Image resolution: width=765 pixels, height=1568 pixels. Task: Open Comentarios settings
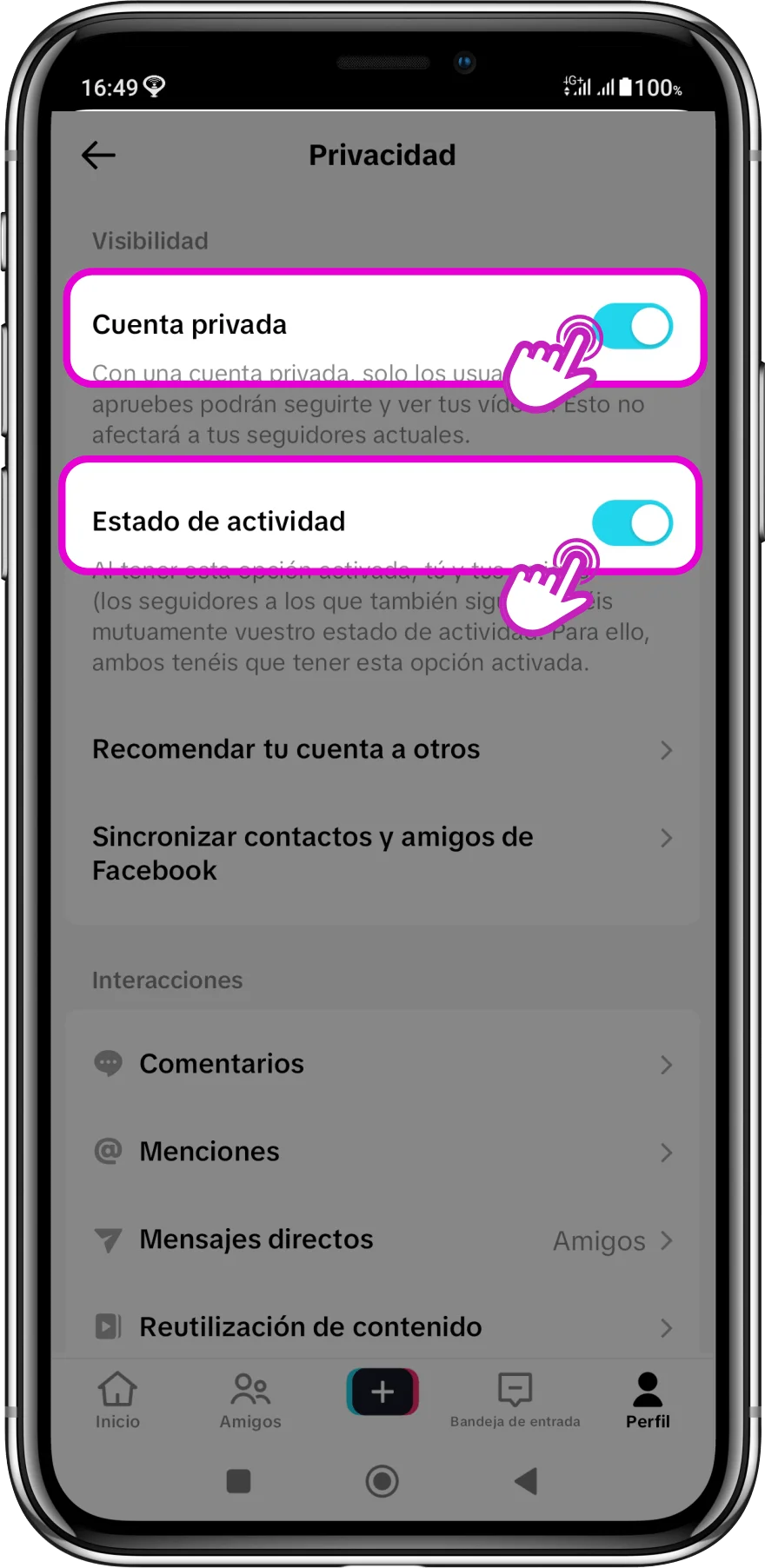[382, 1064]
